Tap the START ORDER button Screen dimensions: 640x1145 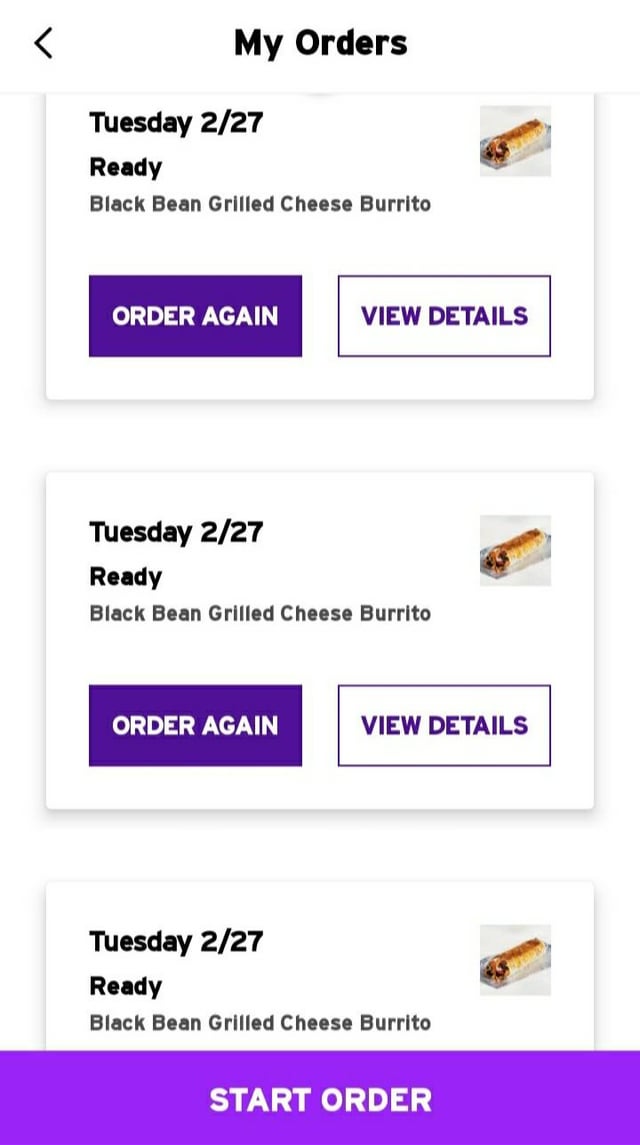click(x=320, y=1098)
